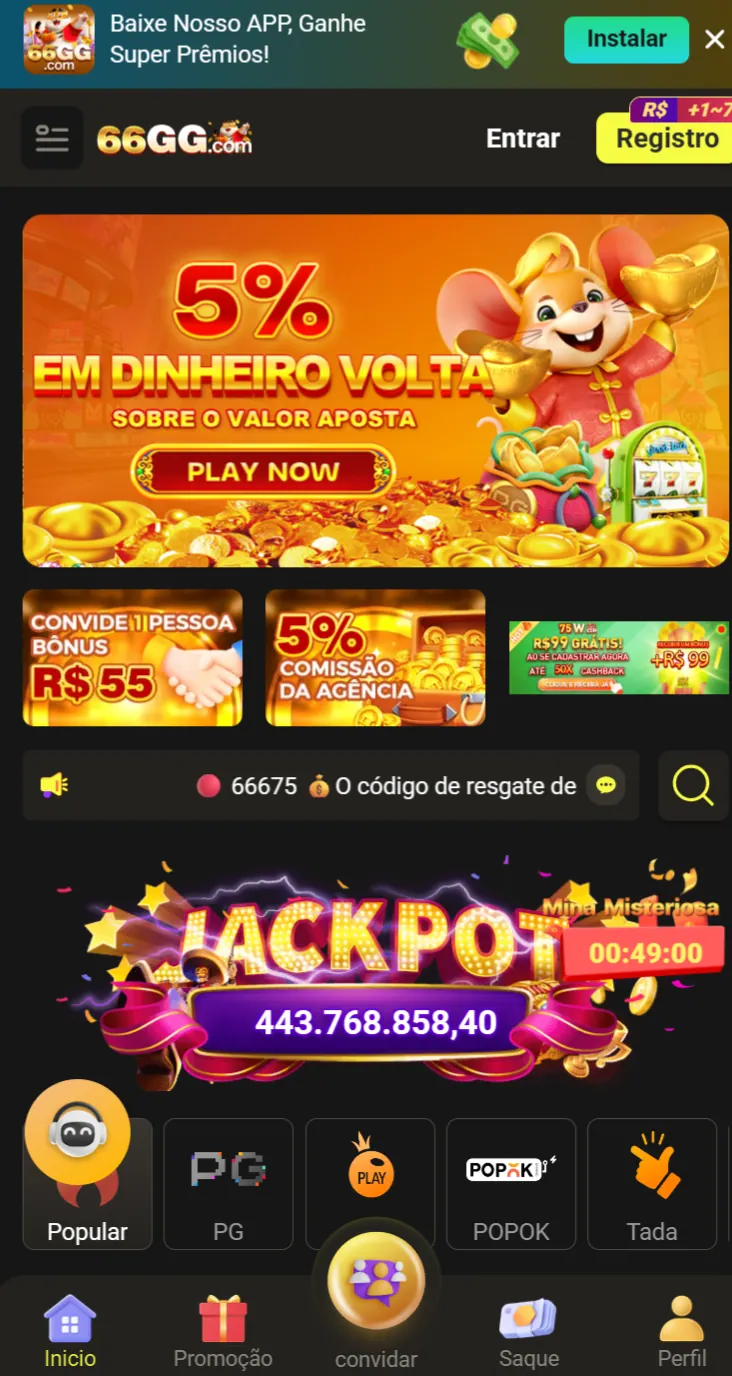Dismiss the app download banner
This screenshot has height=1376, width=732.
tap(714, 40)
